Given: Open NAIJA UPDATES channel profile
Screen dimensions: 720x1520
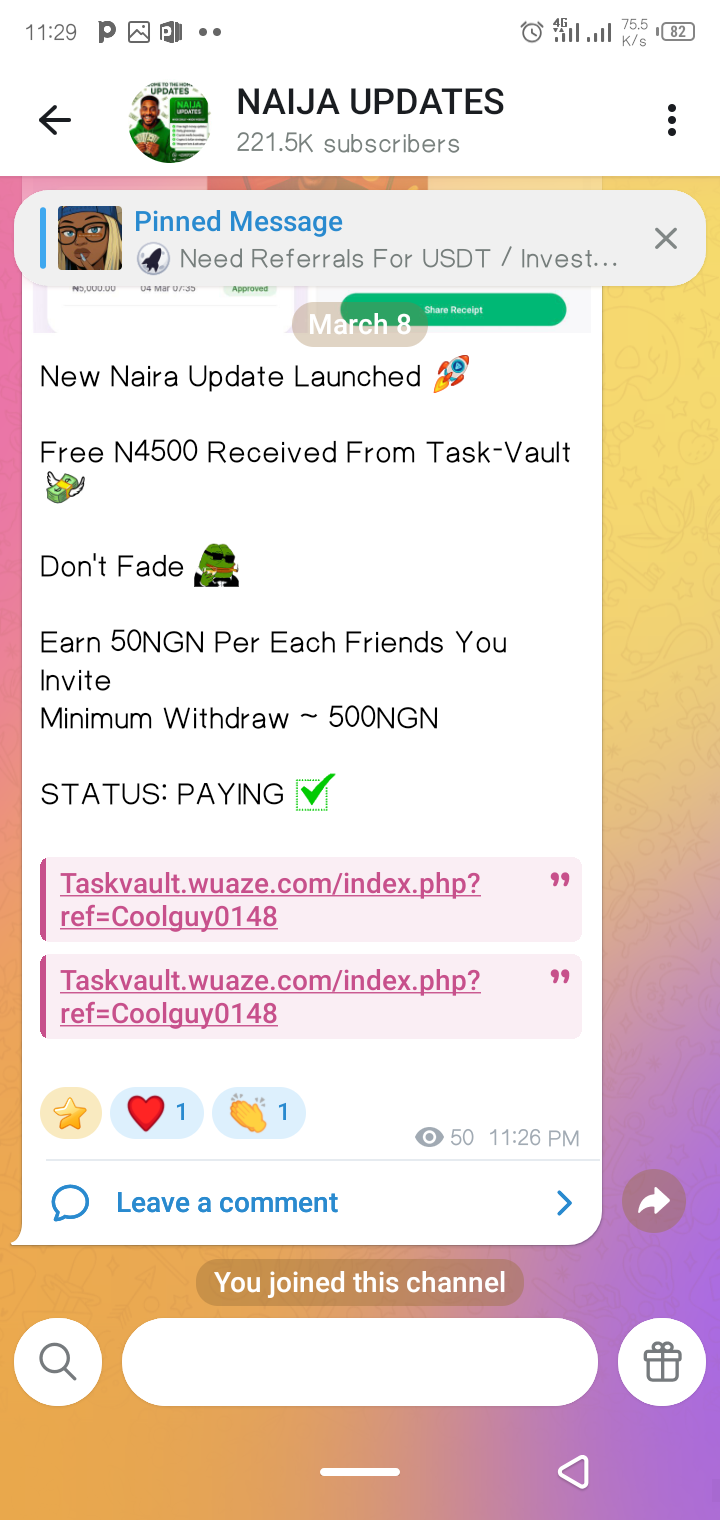Looking at the screenshot, I should 370,121.
